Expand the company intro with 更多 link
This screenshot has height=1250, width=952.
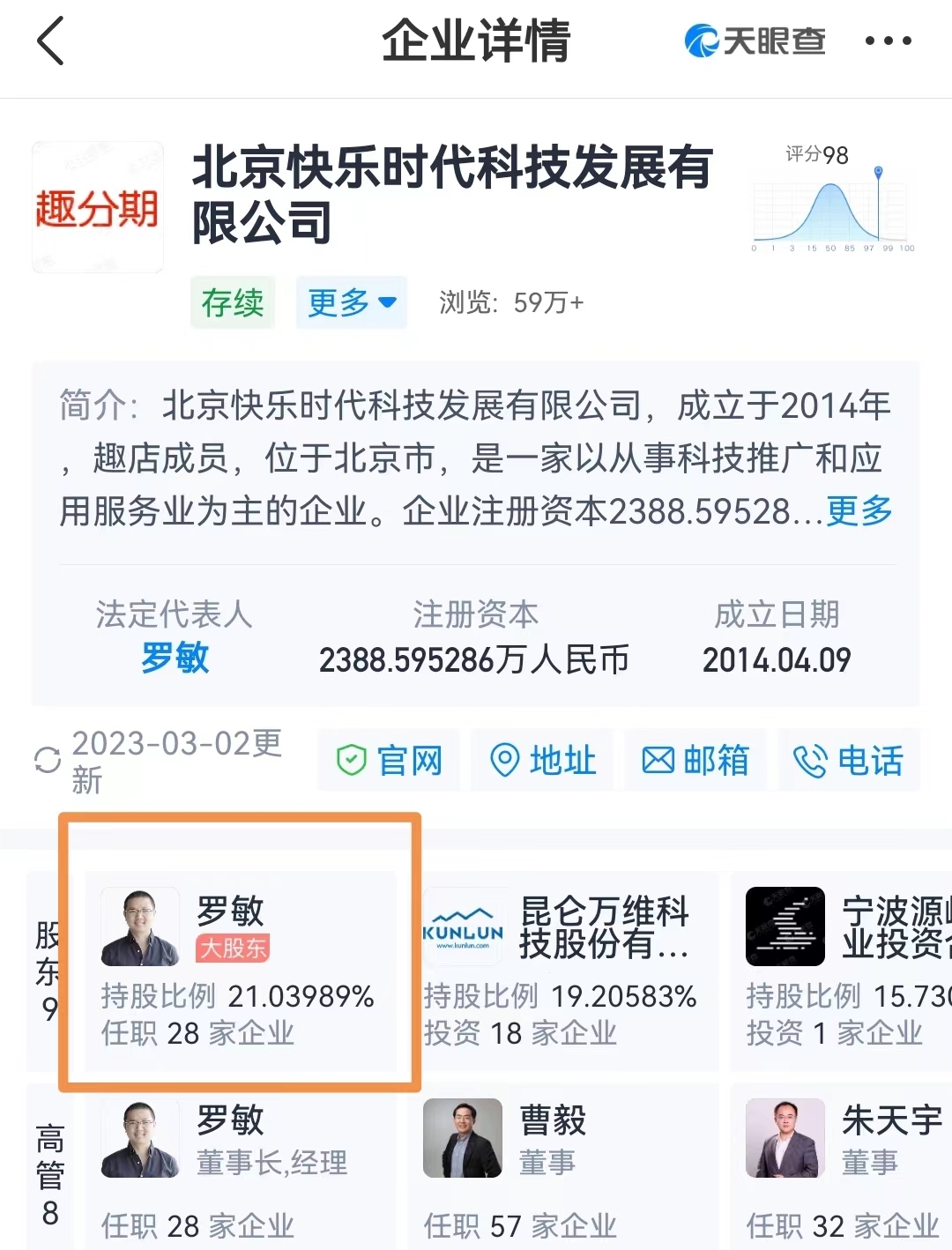pyautogui.click(x=859, y=510)
